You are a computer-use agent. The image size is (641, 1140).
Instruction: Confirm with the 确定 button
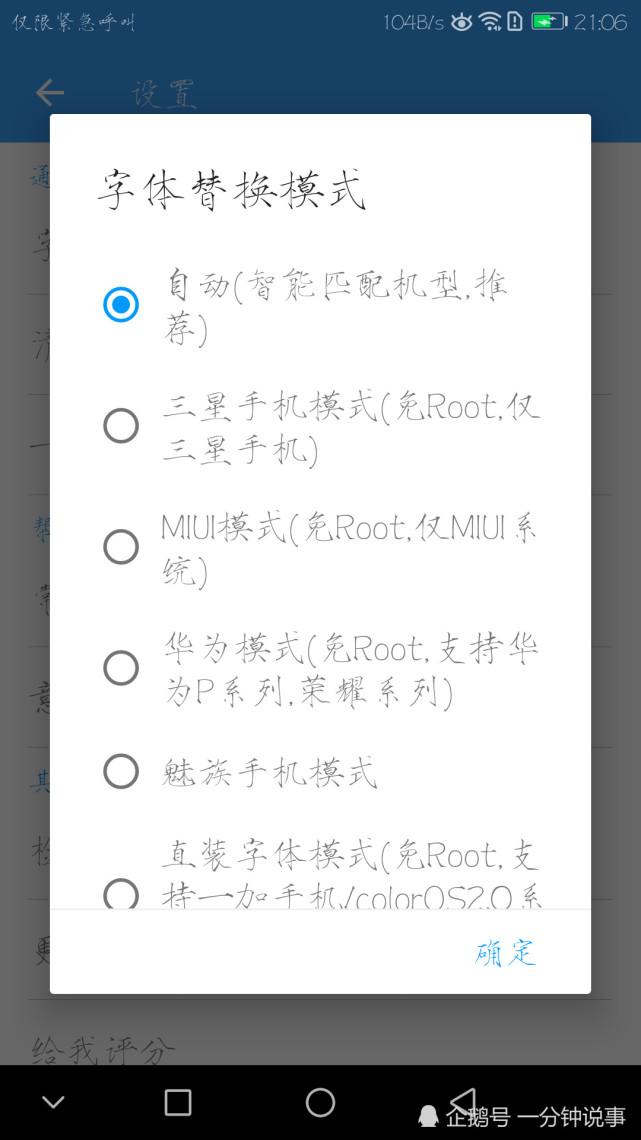click(505, 953)
